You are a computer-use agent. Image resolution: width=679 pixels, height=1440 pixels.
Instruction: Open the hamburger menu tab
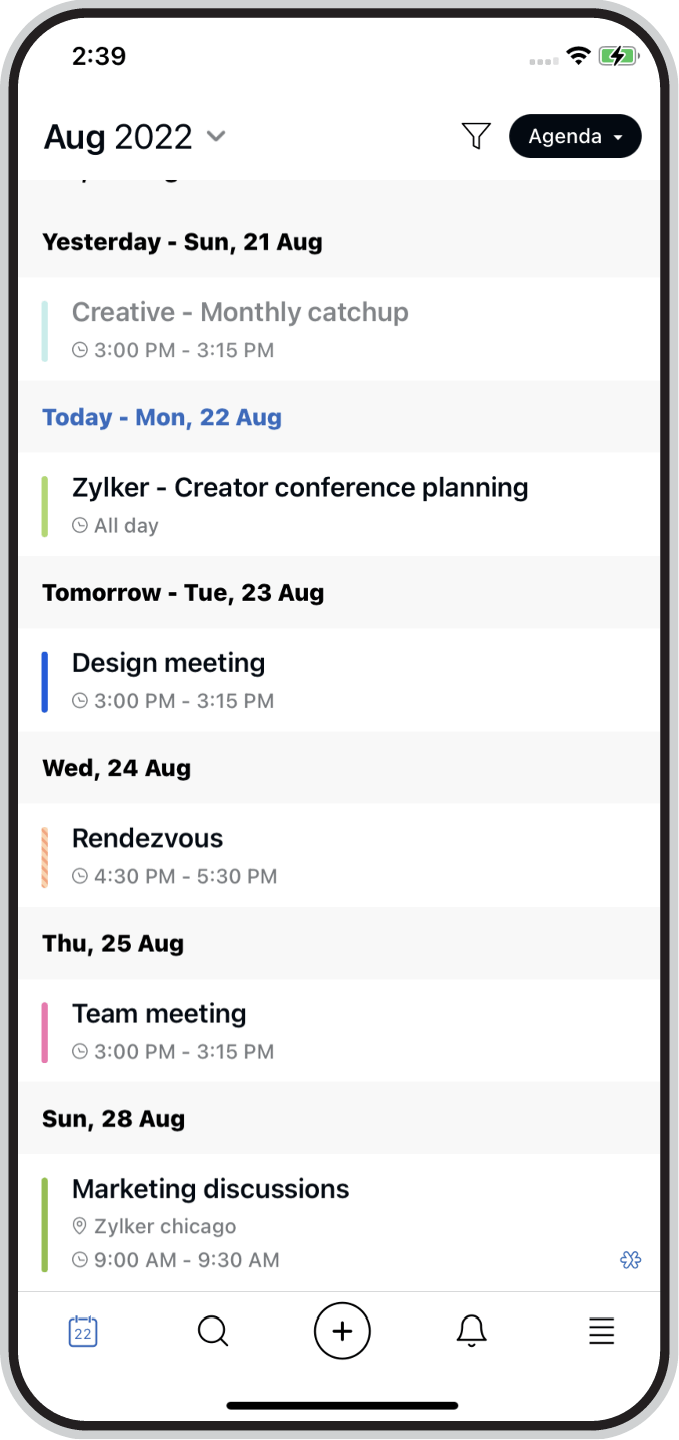click(601, 1331)
